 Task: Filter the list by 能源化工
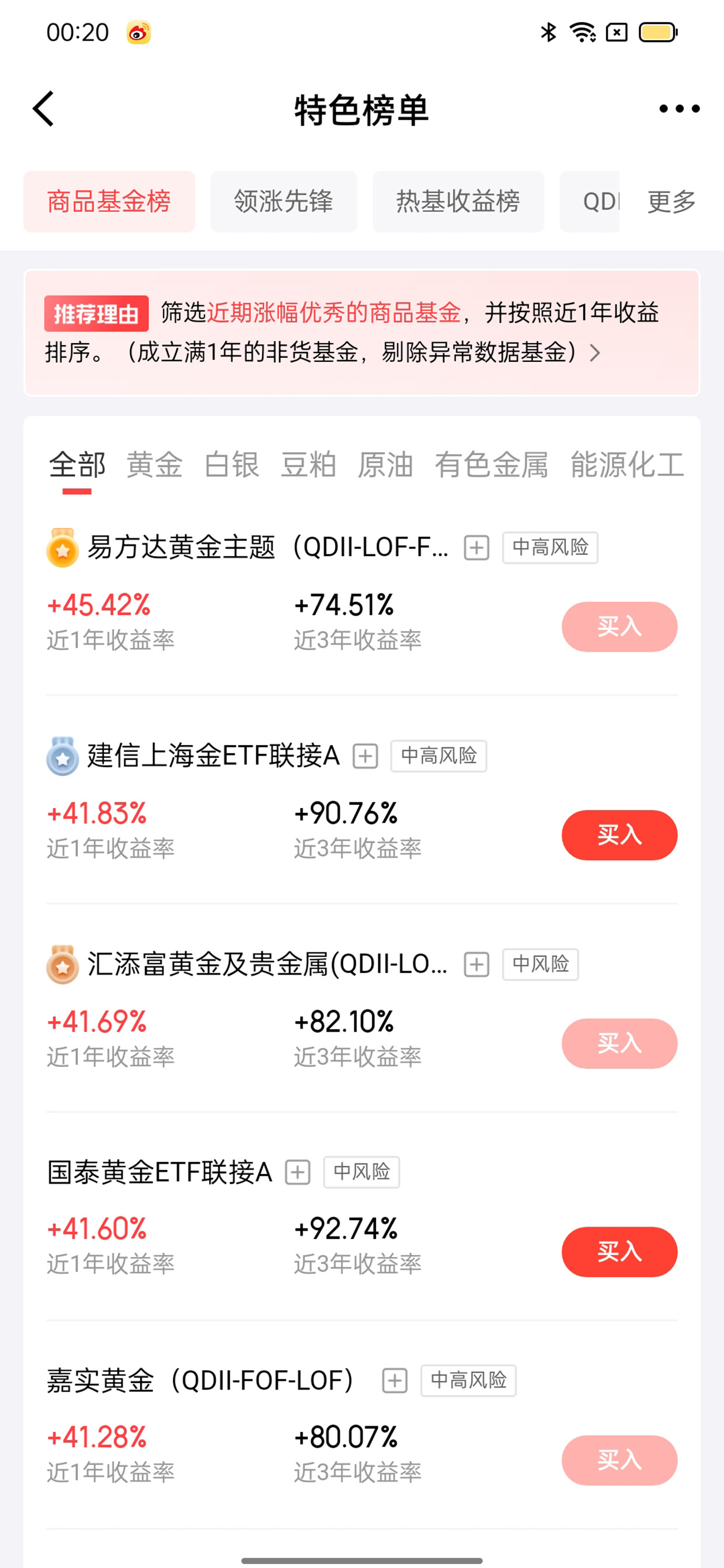(627, 465)
